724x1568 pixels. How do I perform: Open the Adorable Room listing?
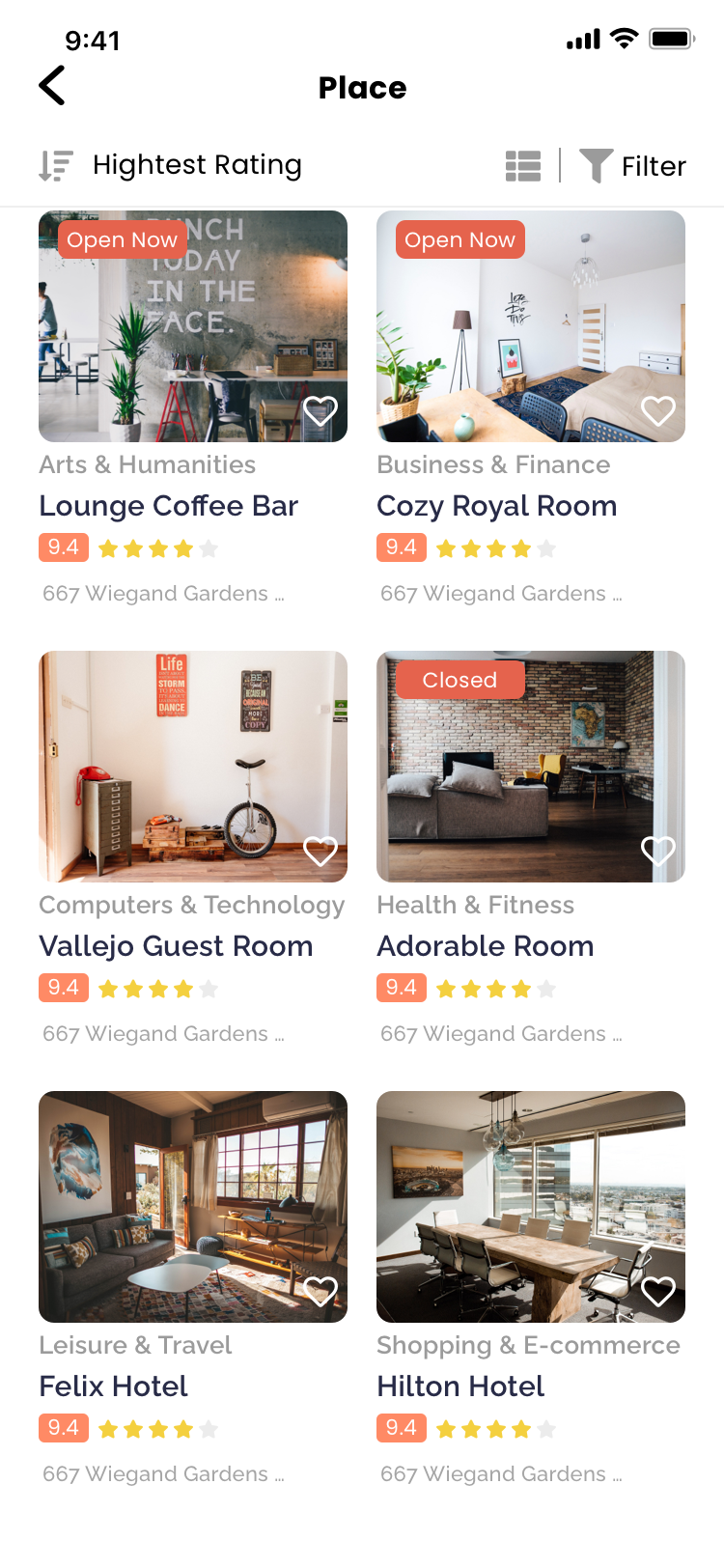coord(485,946)
